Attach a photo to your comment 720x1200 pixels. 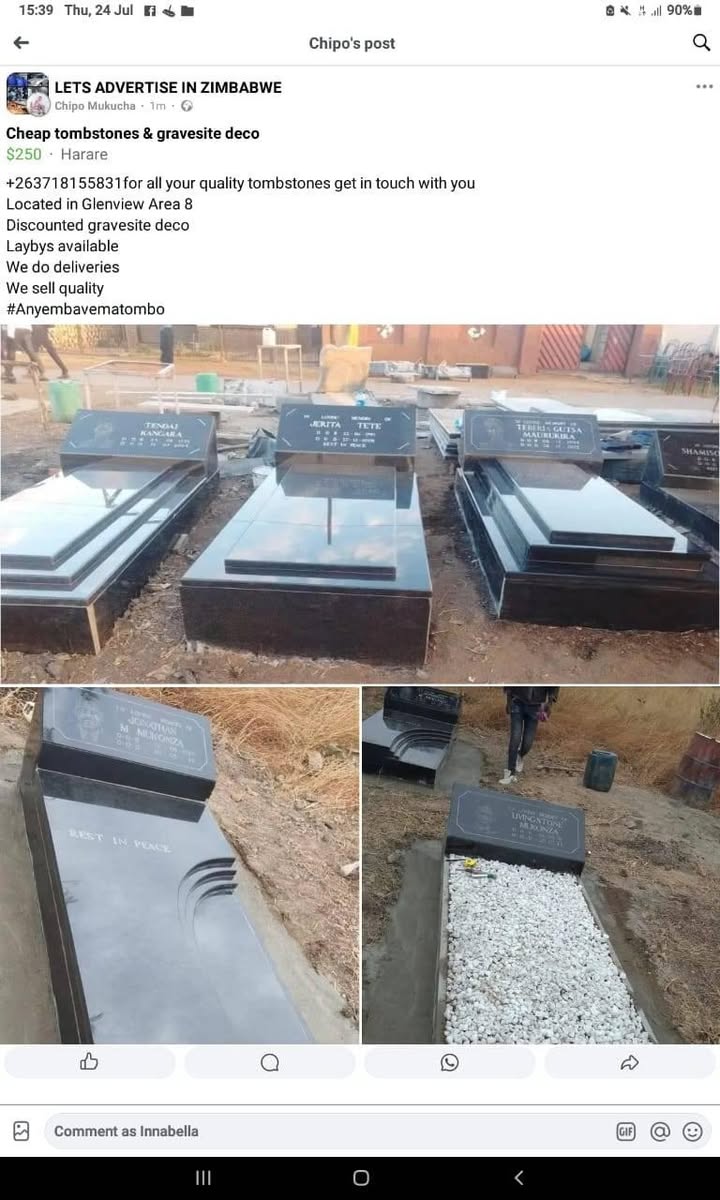[21, 1131]
